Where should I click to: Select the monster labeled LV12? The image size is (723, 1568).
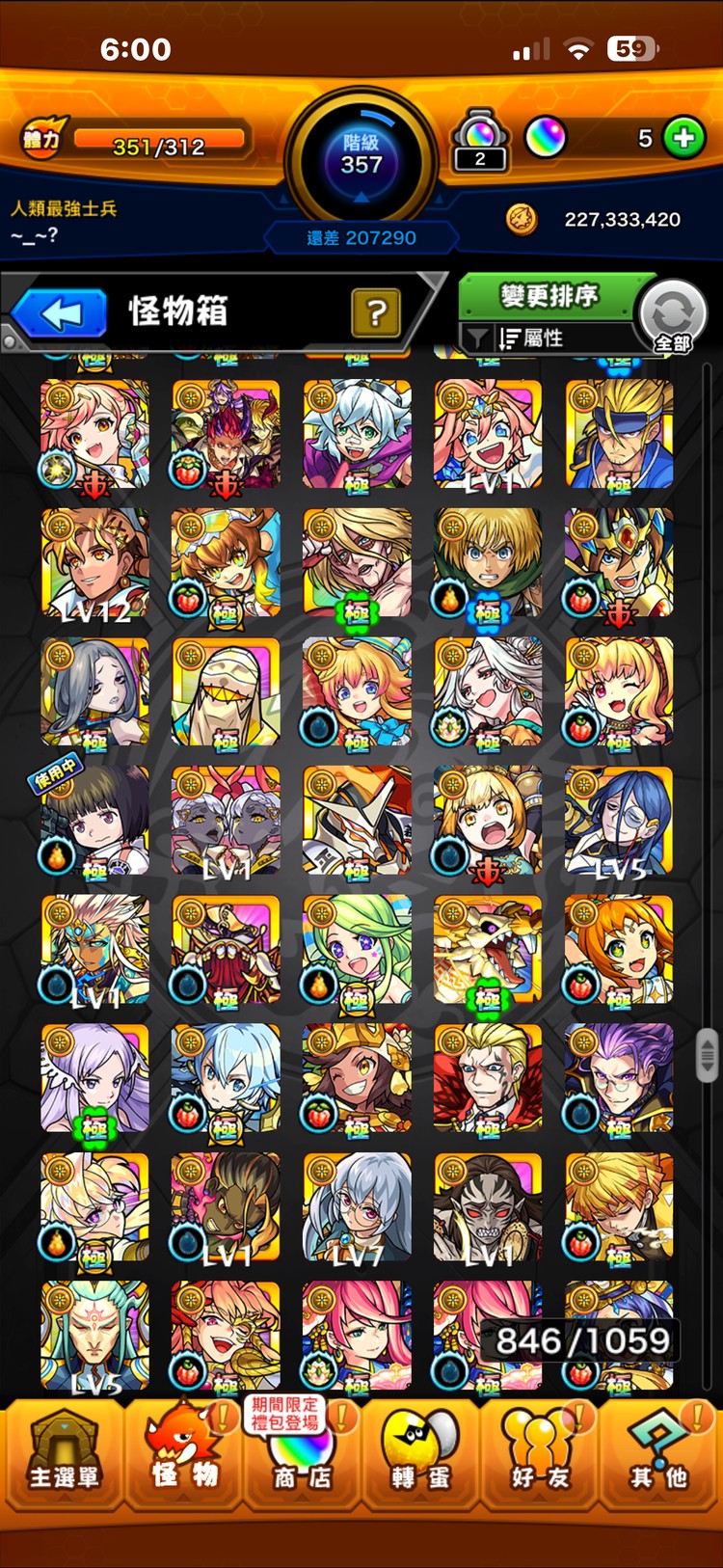tap(94, 563)
